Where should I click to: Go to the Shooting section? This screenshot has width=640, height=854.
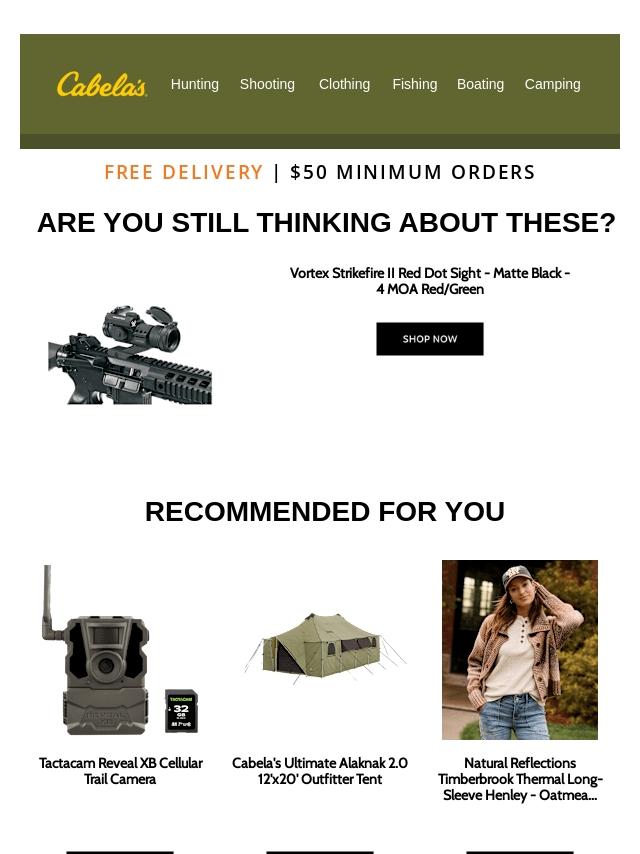pyautogui.click(x=267, y=84)
